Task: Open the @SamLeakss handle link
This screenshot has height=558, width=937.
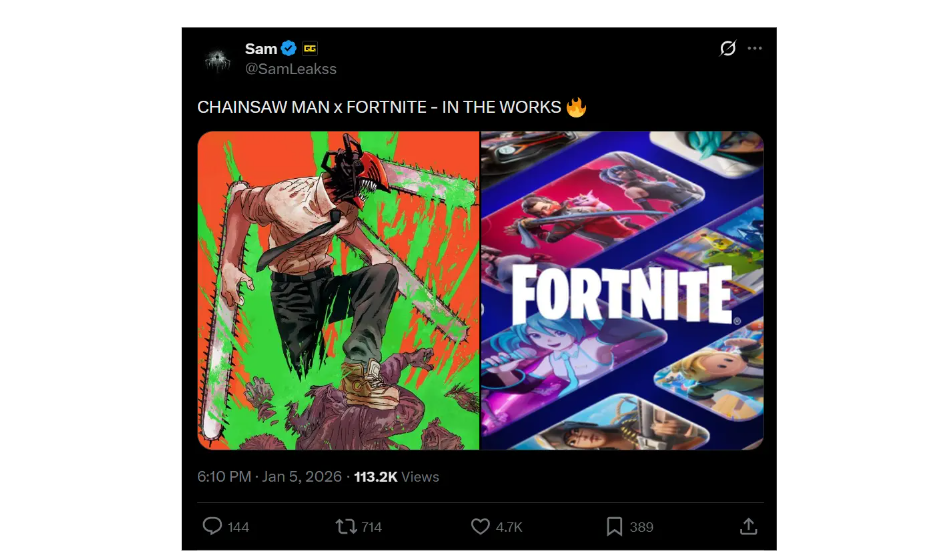Action: pyautogui.click(x=290, y=69)
